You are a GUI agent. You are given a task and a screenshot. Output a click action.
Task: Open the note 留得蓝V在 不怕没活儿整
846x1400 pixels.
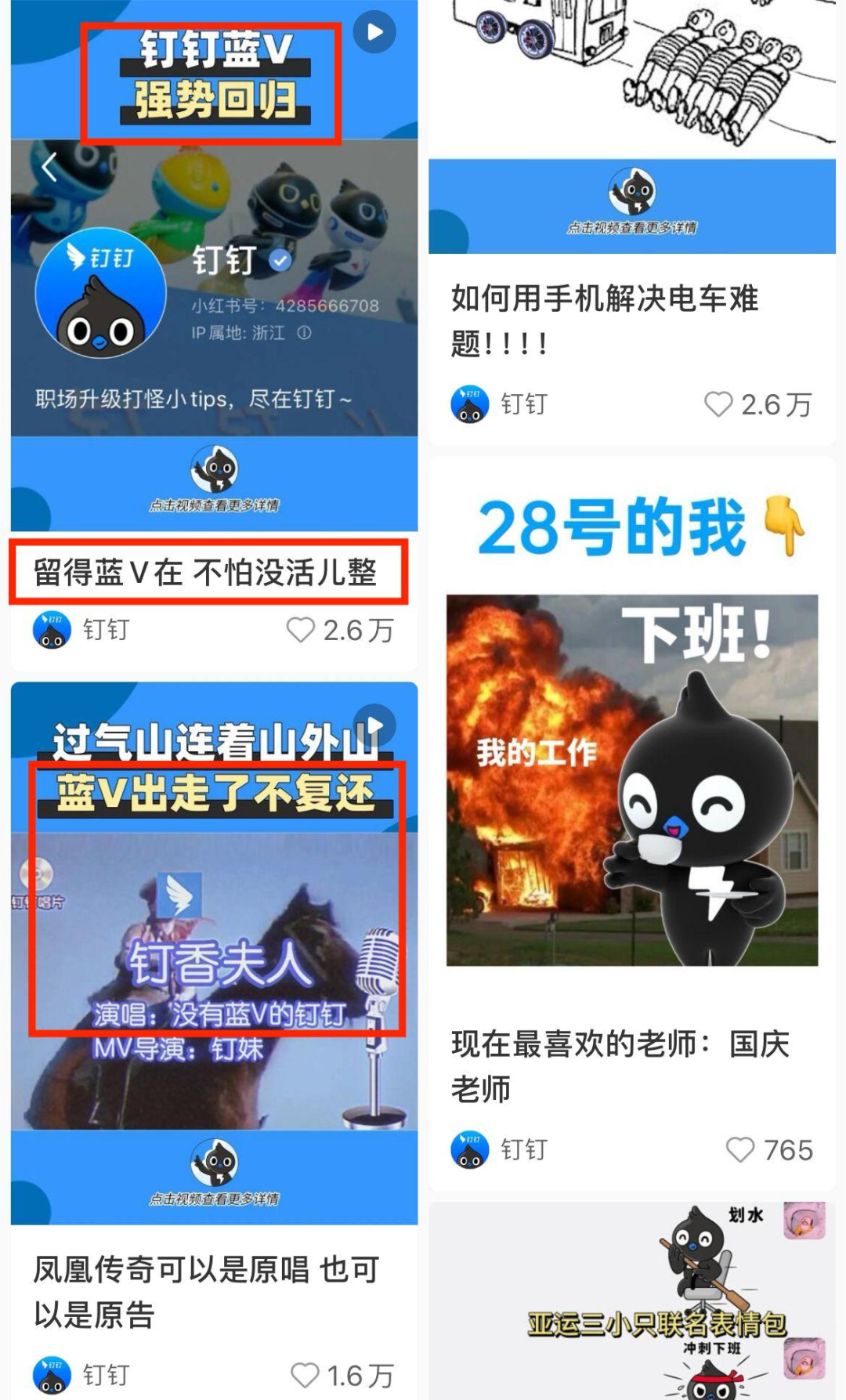point(205,572)
